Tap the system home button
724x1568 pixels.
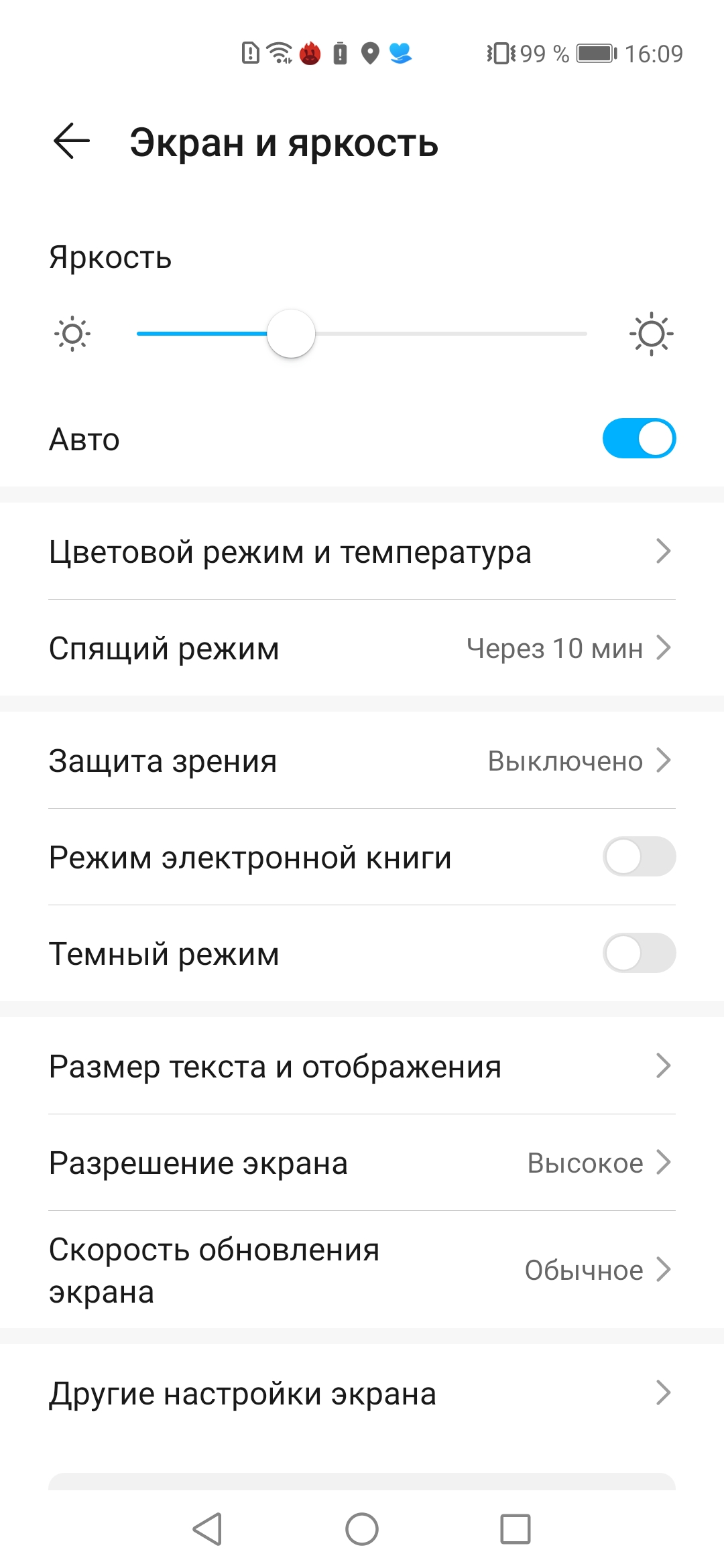coord(362,1529)
